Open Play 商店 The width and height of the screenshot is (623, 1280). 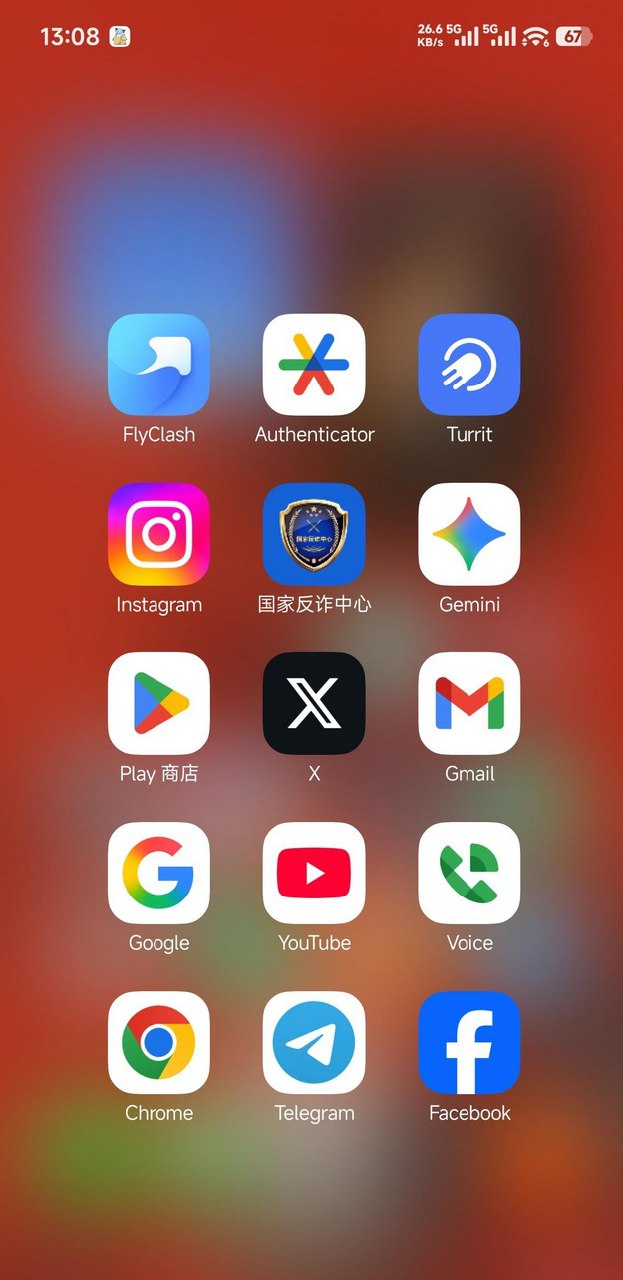158,703
